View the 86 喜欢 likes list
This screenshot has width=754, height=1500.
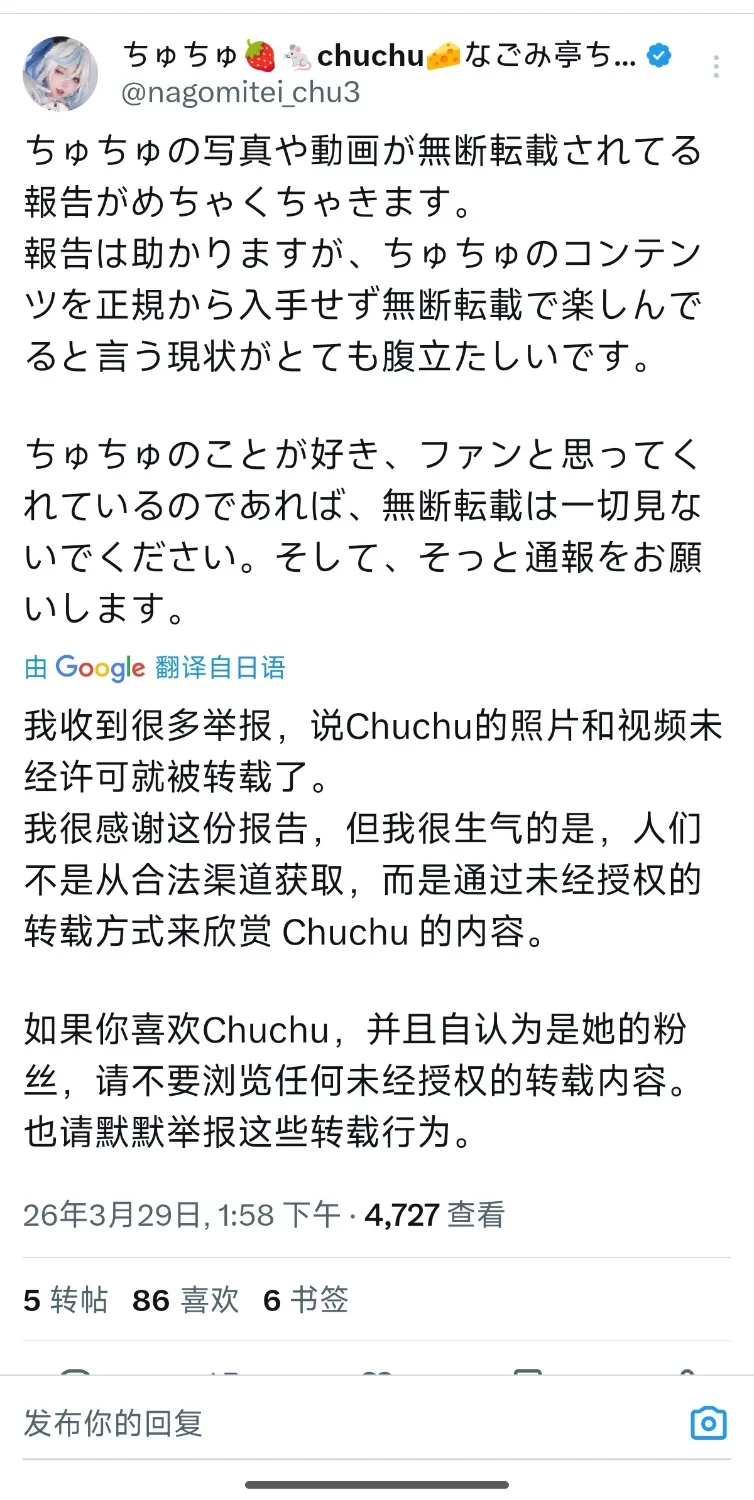[x=186, y=1300]
